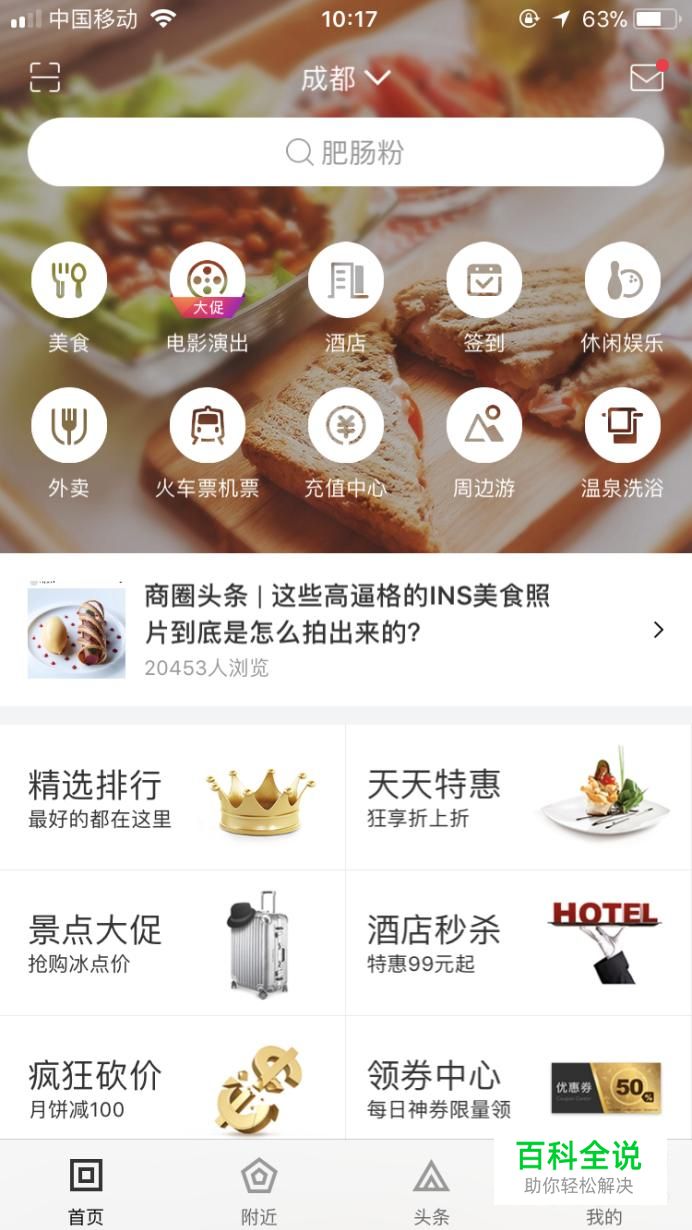Open the 酒店秒杀 card
692x1230 pixels.
[x=518, y=943]
